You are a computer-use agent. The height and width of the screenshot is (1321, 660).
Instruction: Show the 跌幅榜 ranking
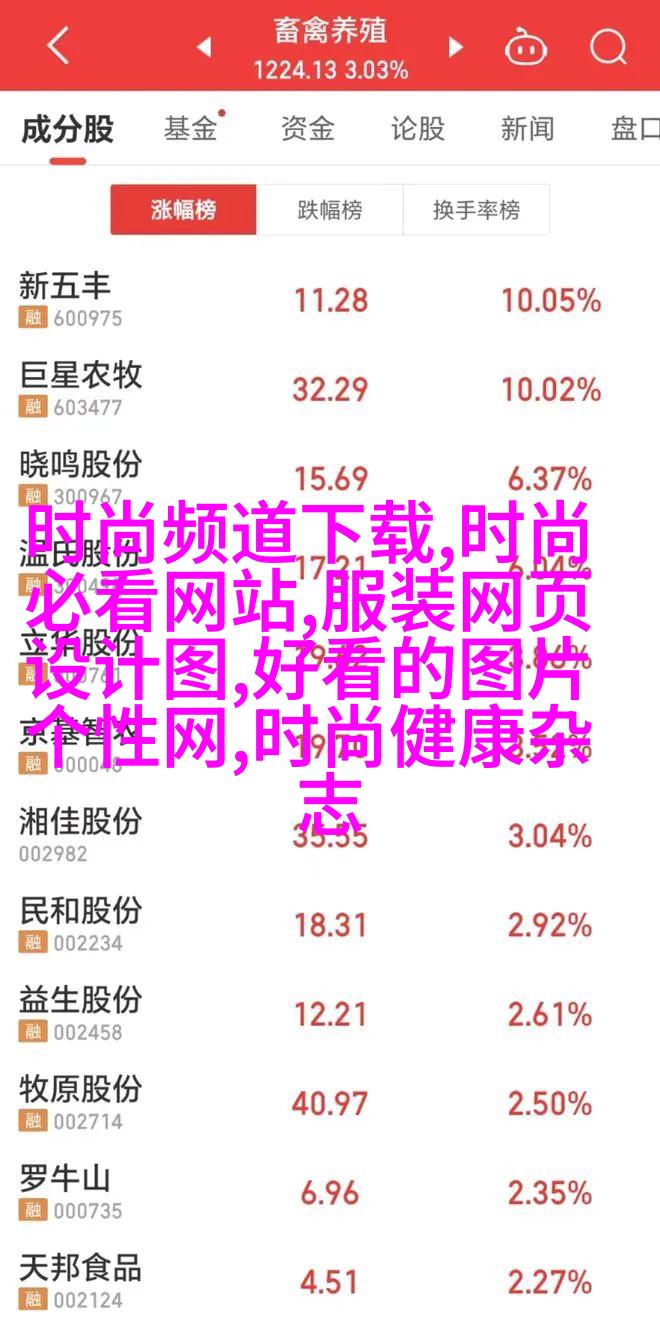click(330, 210)
